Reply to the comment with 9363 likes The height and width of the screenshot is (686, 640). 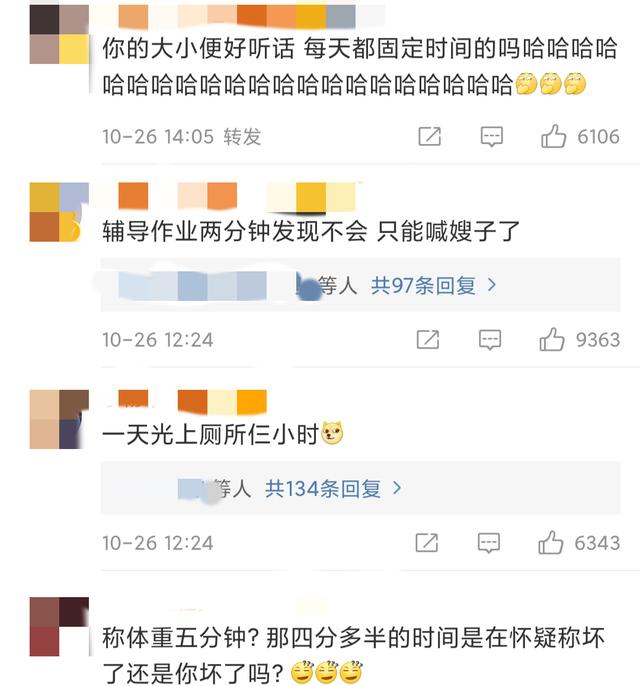pyautogui.click(x=490, y=340)
